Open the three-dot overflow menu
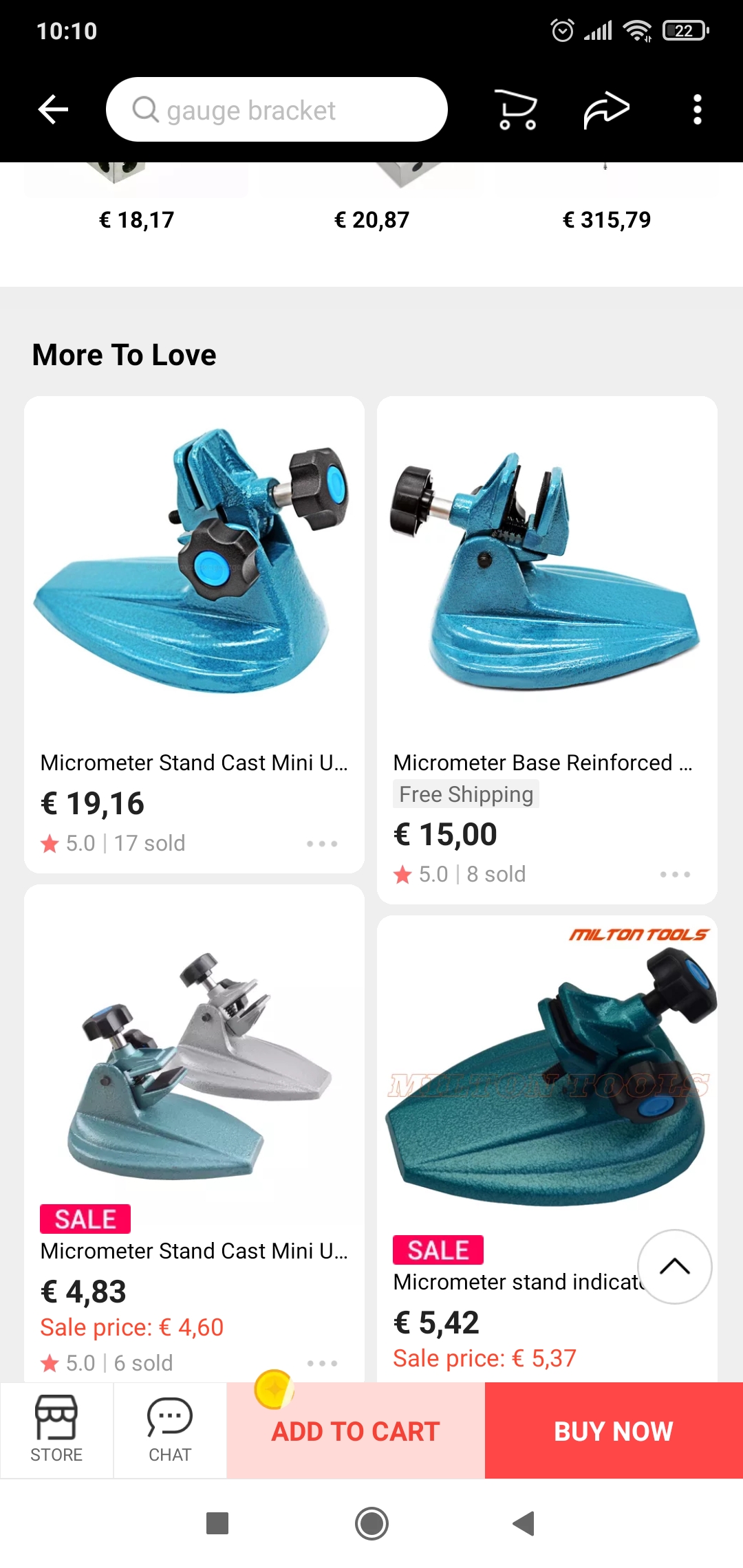Image resolution: width=743 pixels, height=1568 pixels. tap(697, 109)
